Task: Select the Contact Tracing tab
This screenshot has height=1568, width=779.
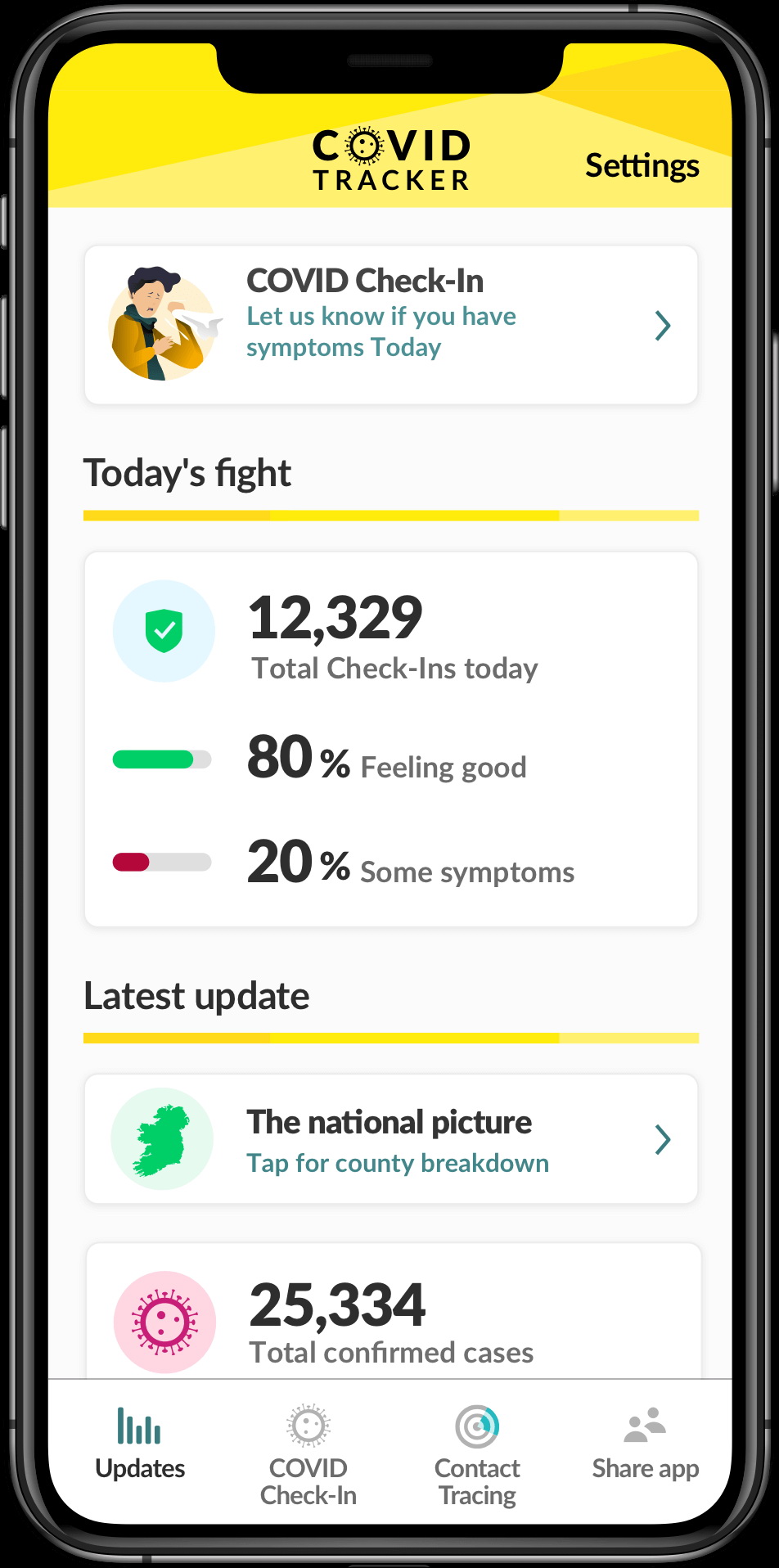Action: point(477,1456)
